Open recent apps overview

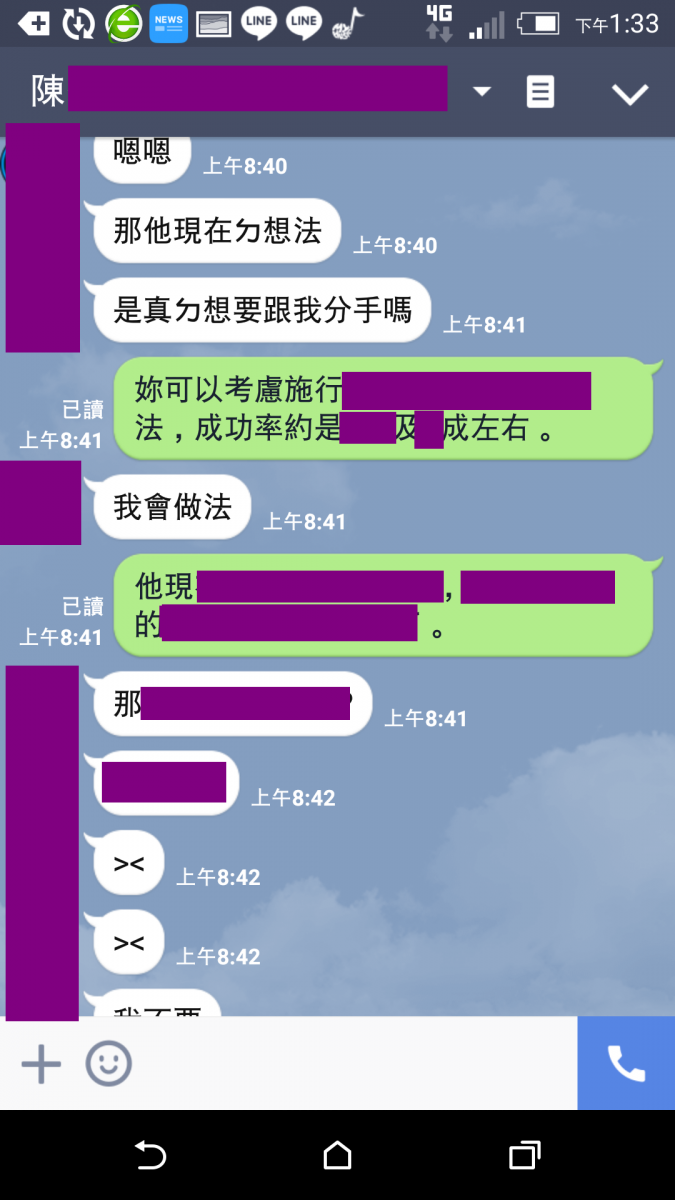pos(524,1156)
